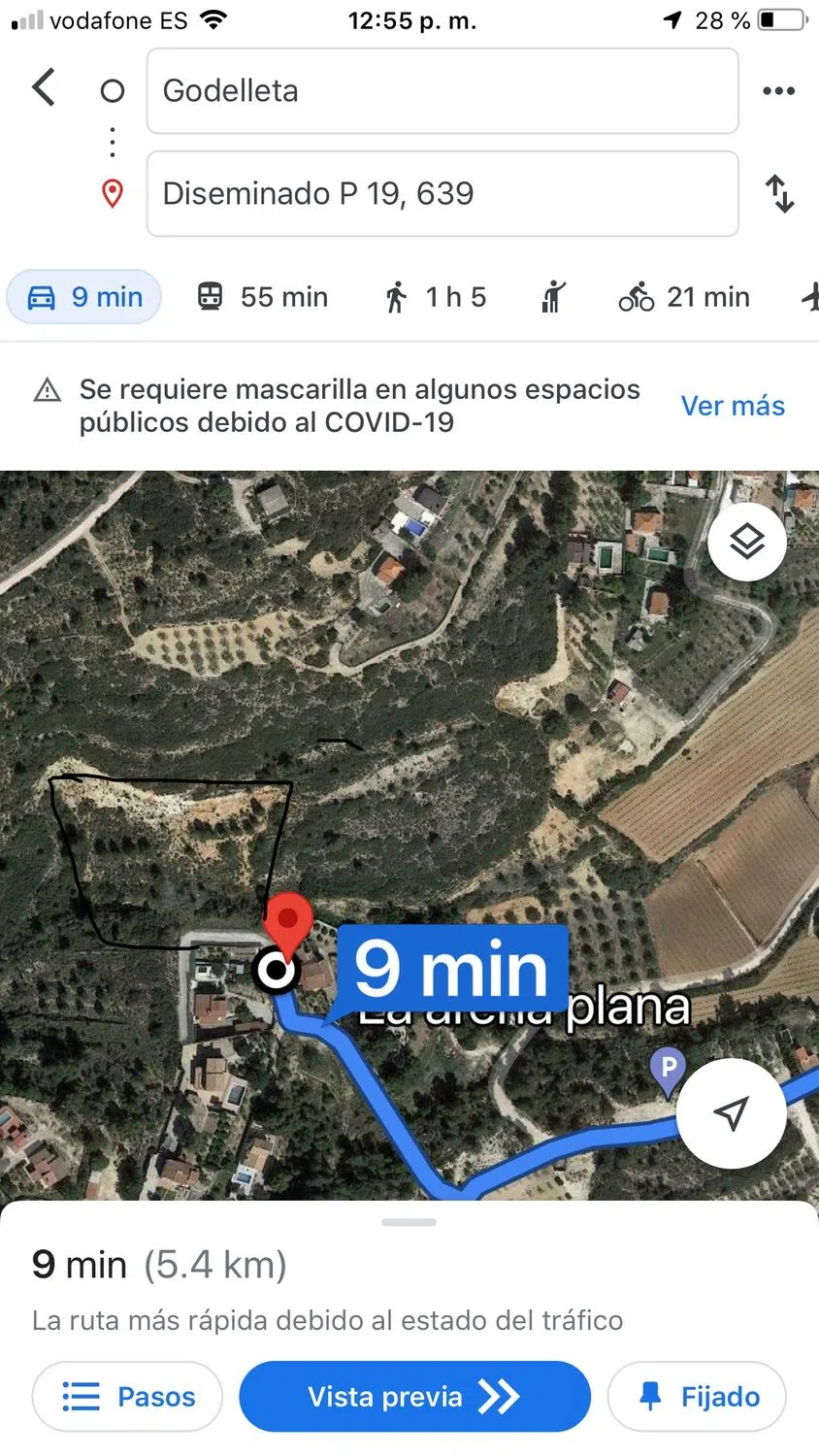Tap the Fijado pin button
Image resolution: width=819 pixels, height=1456 pixels.
697,1397
